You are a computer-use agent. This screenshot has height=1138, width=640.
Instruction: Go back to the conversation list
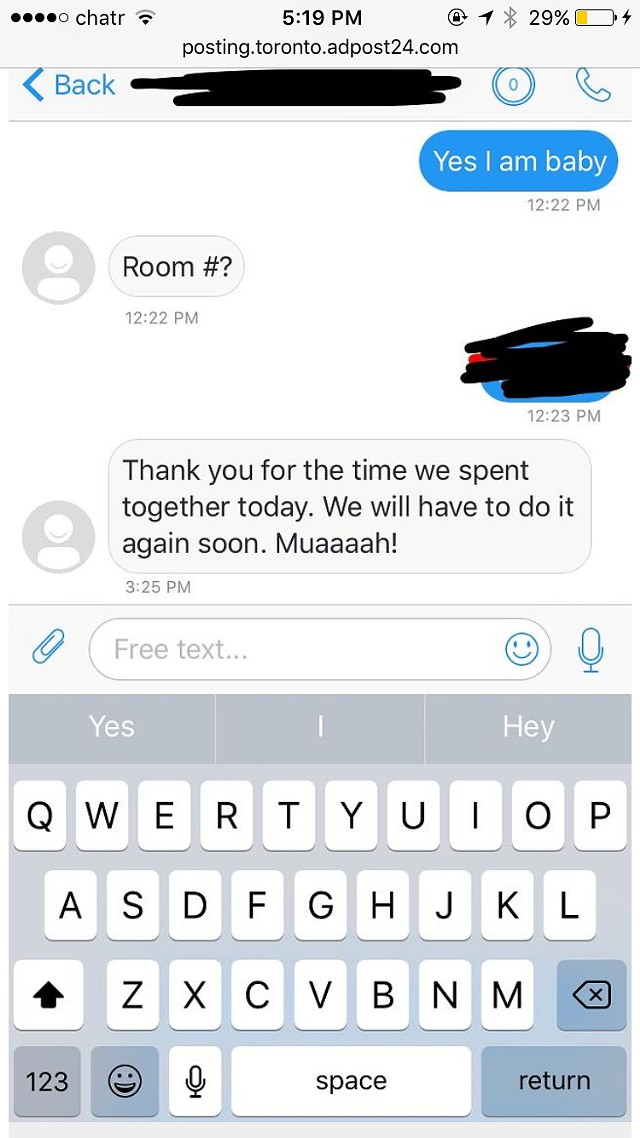tap(68, 85)
